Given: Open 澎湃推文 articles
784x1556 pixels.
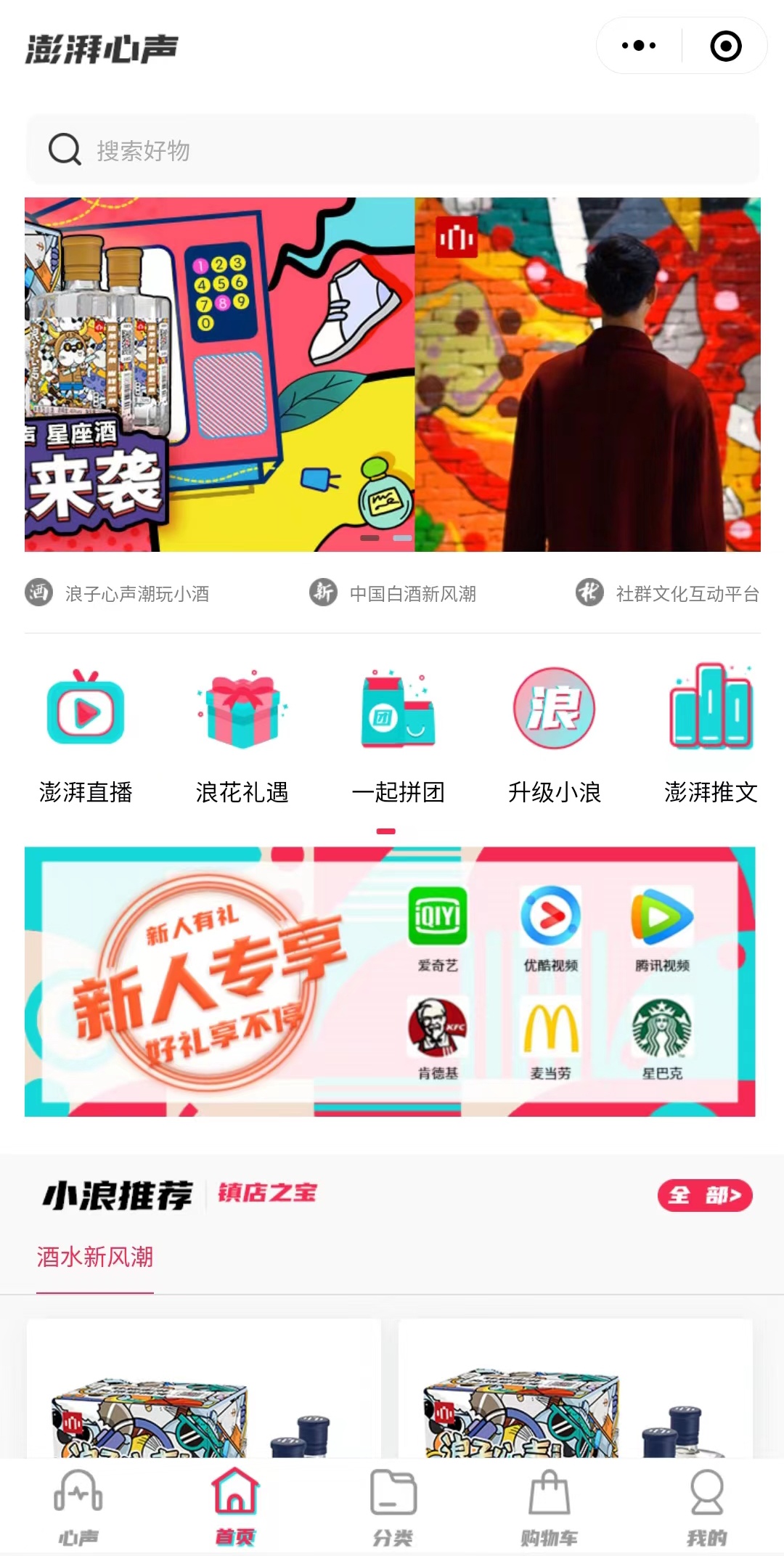Looking at the screenshot, I should click(x=711, y=733).
